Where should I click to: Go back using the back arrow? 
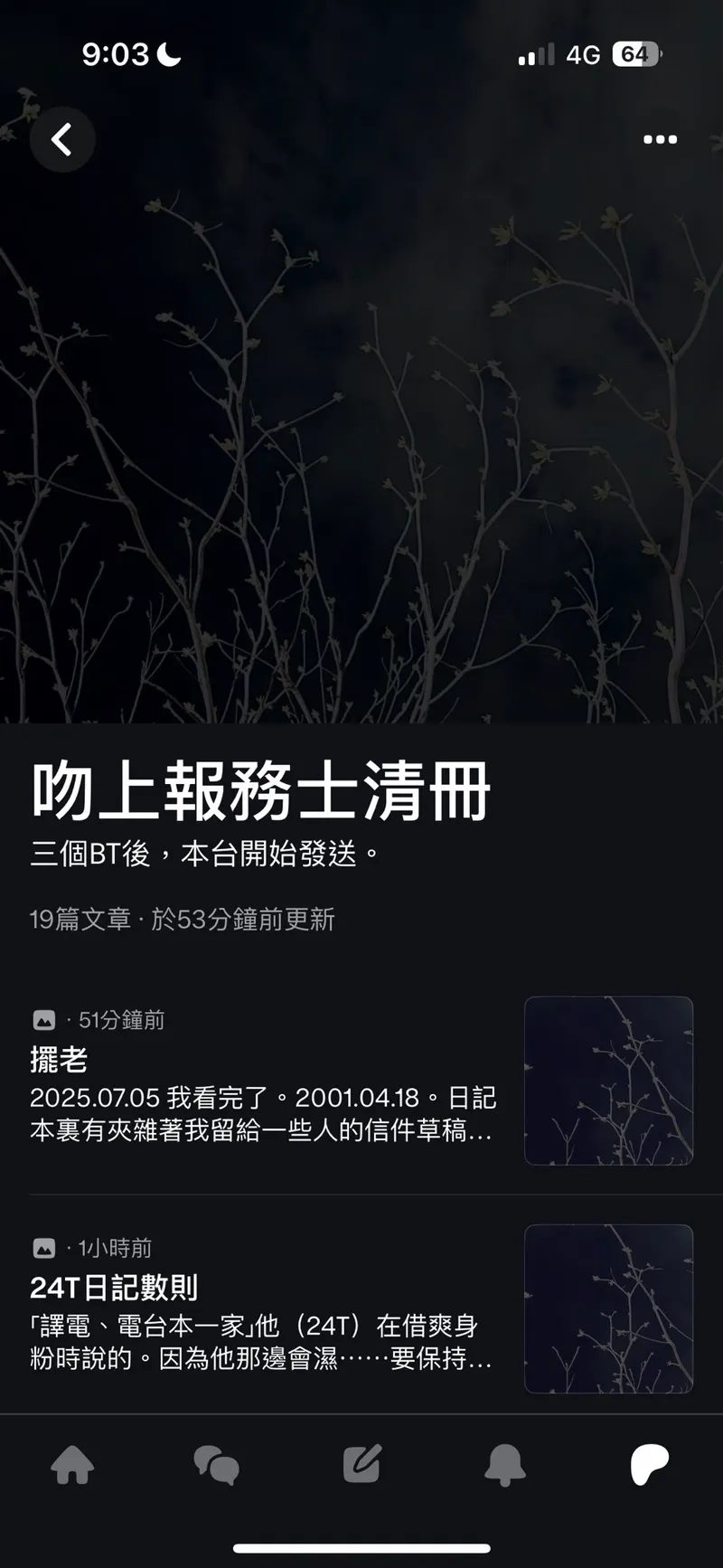61,139
